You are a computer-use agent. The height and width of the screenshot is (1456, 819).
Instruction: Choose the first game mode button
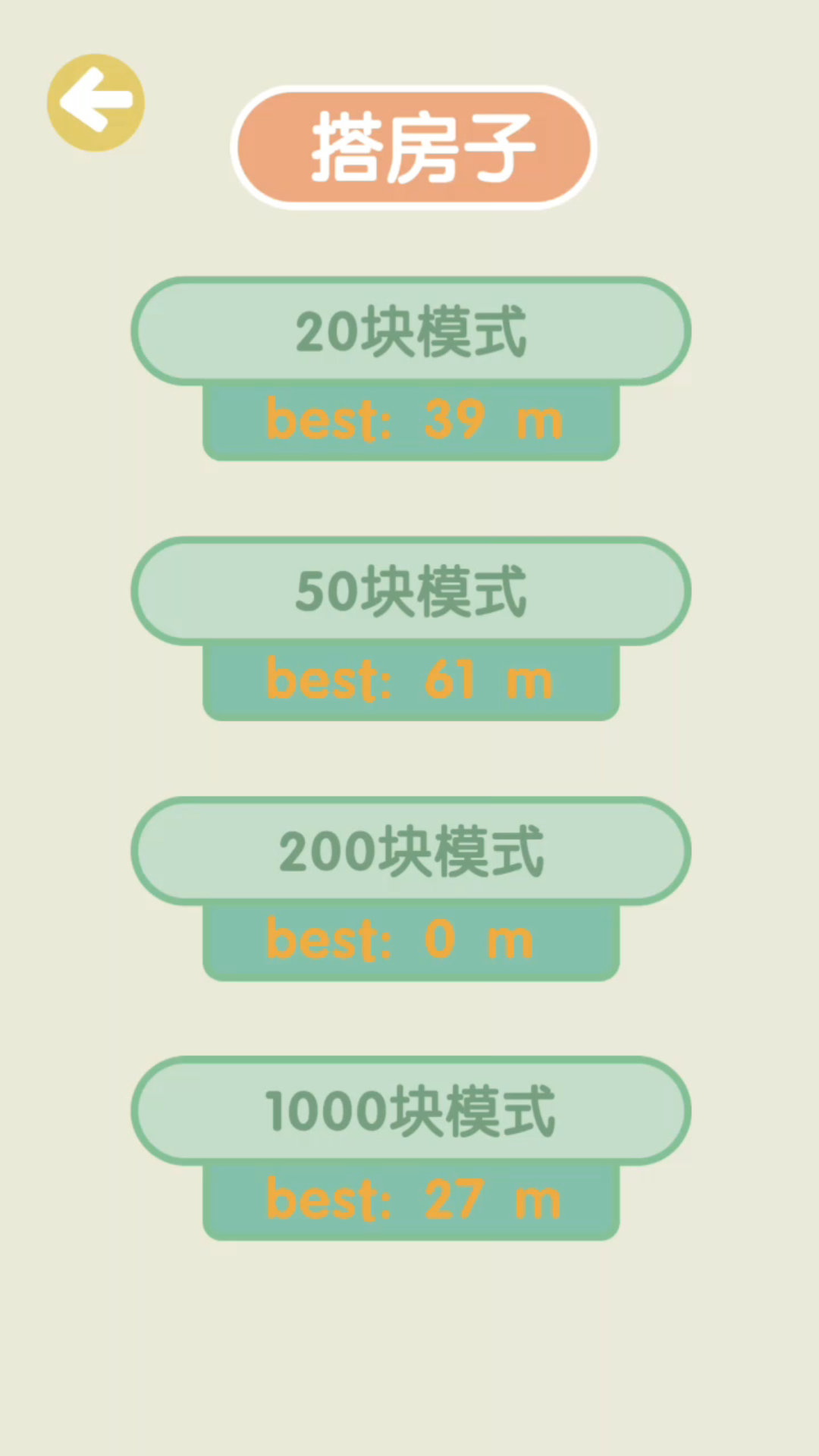coord(409,331)
